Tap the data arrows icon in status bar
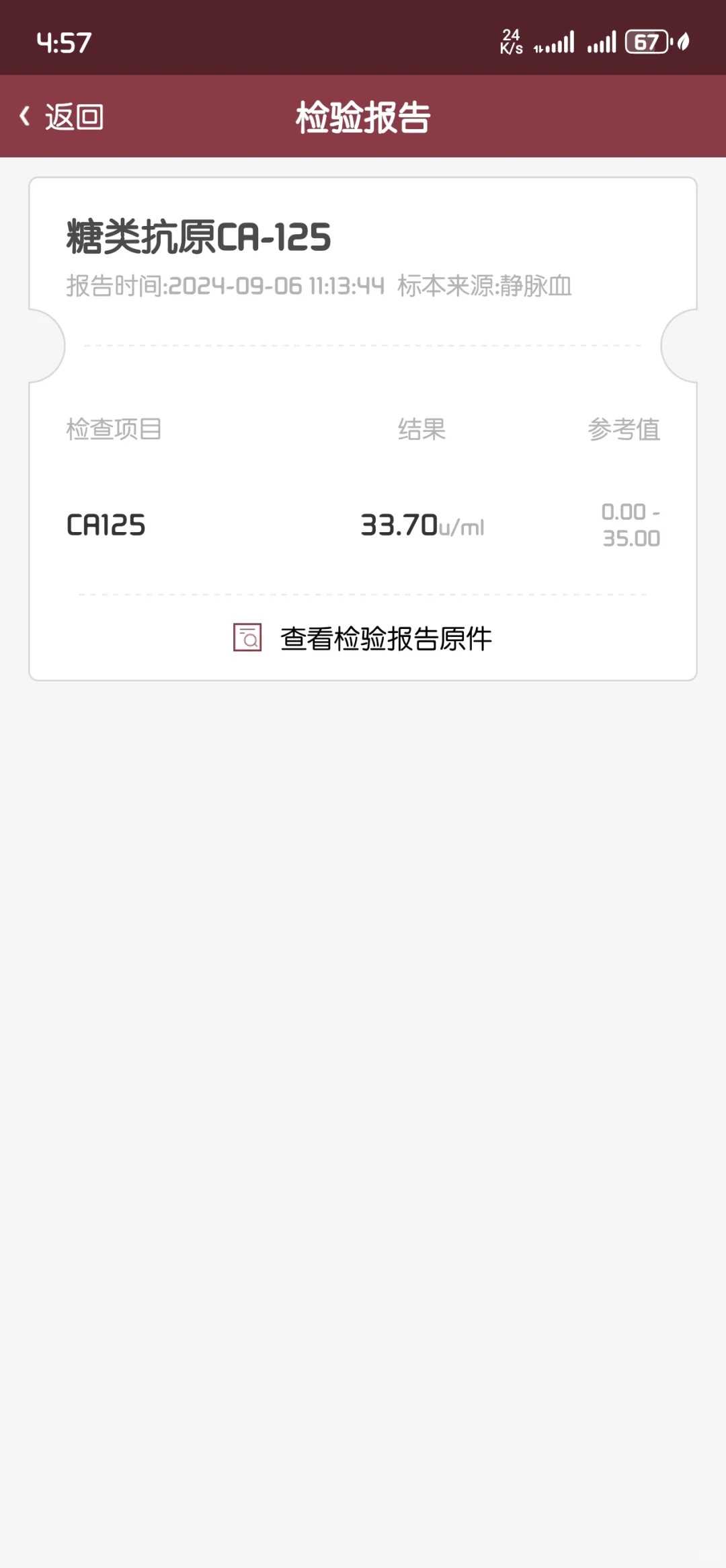726x1568 pixels. pos(538,47)
